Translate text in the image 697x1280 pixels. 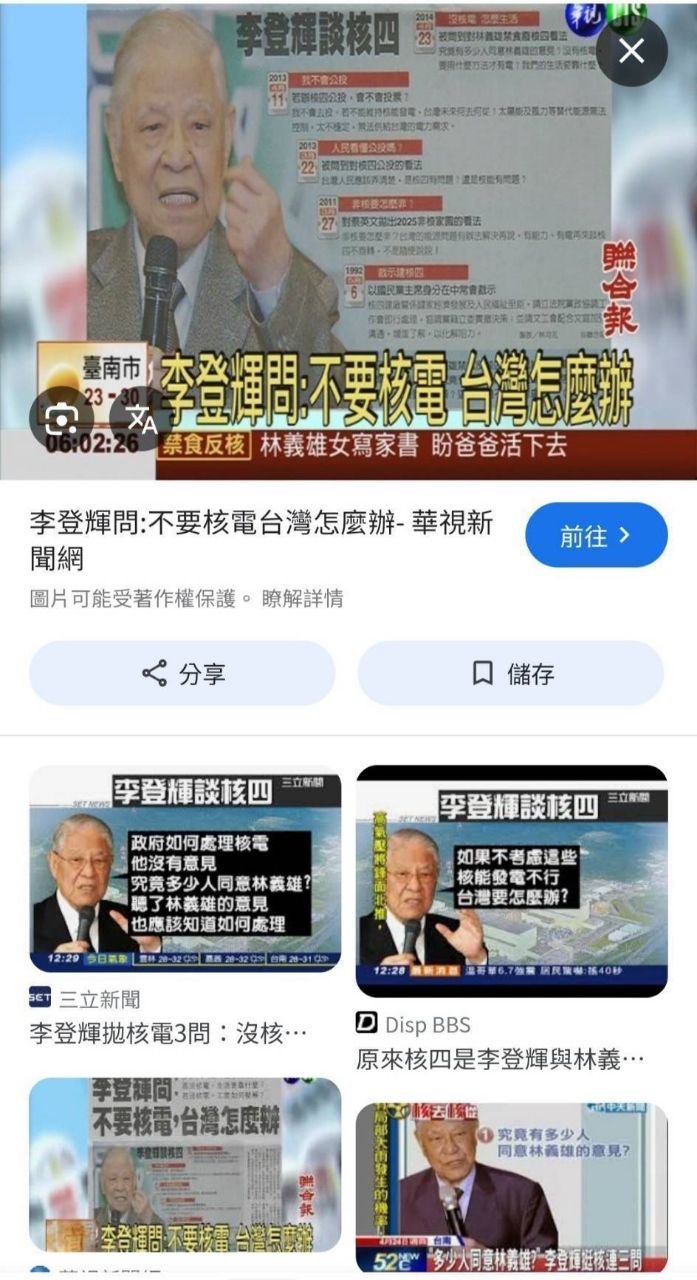tap(140, 418)
